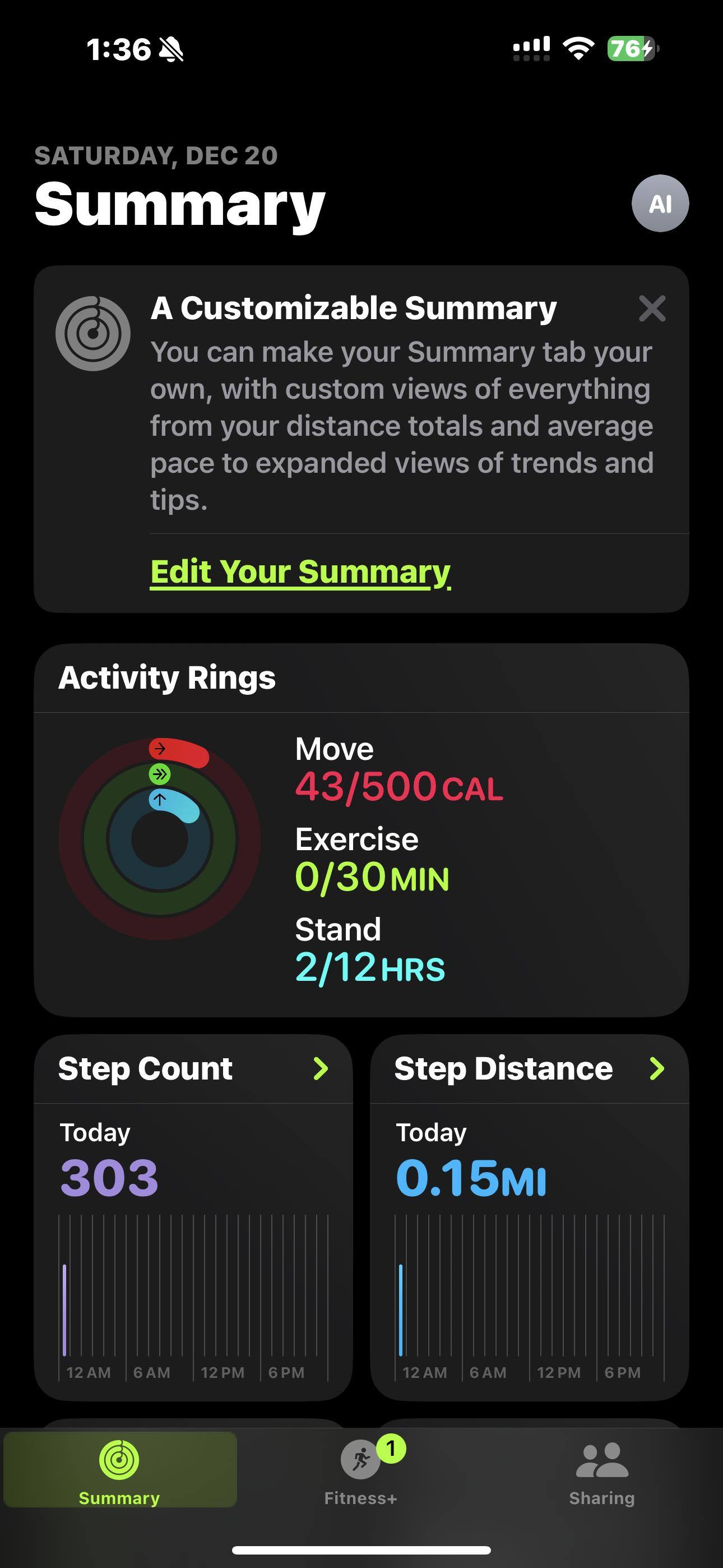Viewport: 723px width, 1568px height.
Task: Dismiss the Customizable Summary banner
Action: tap(652, 308)
